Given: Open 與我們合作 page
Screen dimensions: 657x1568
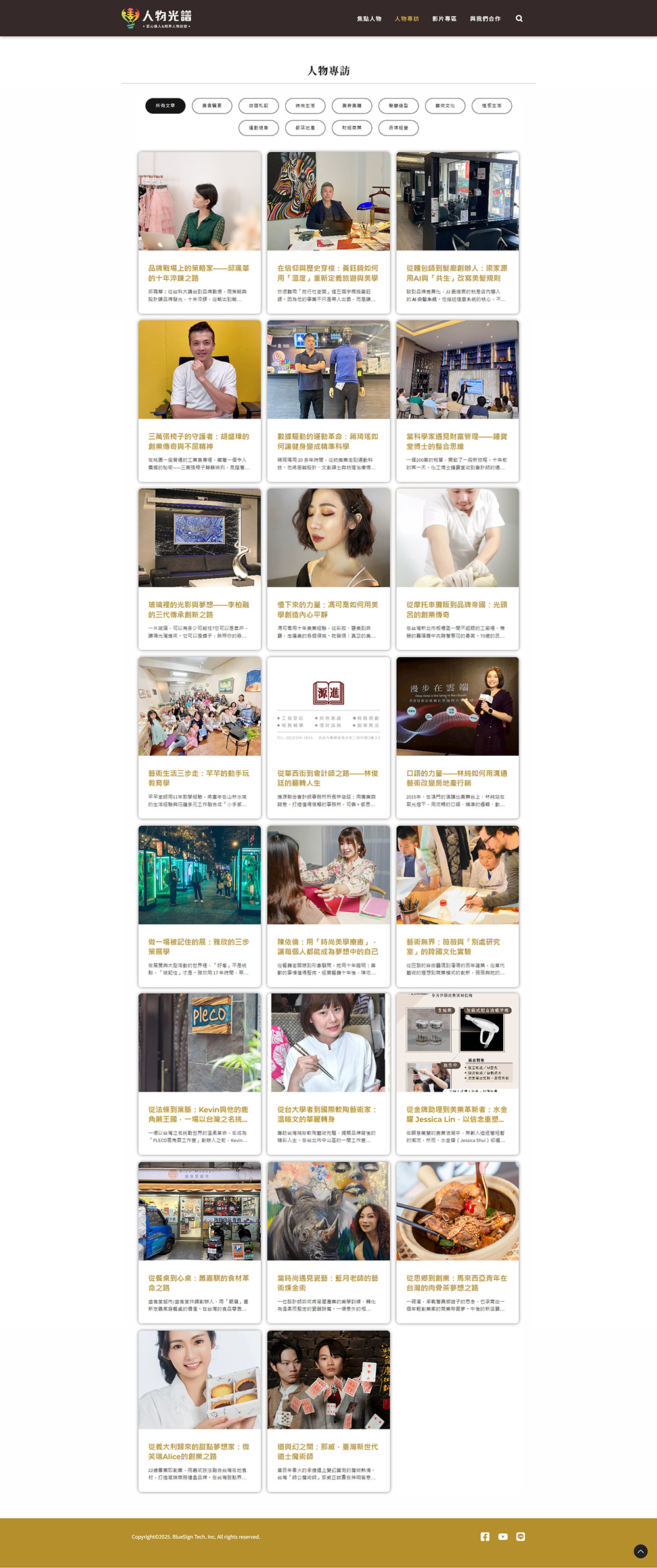Looking at the screenshot, I should [485, 18].
